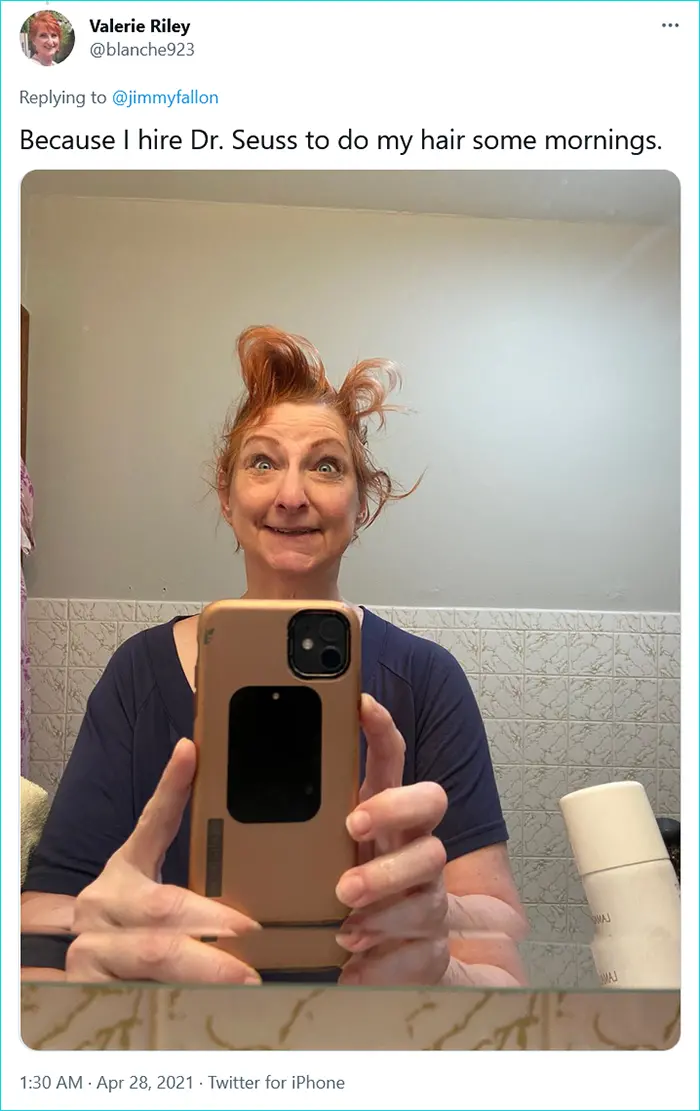Tap the Twitter for iPhone source link
The height and width of the screenshot is (1111, 700).
[x=275, y=1082]
